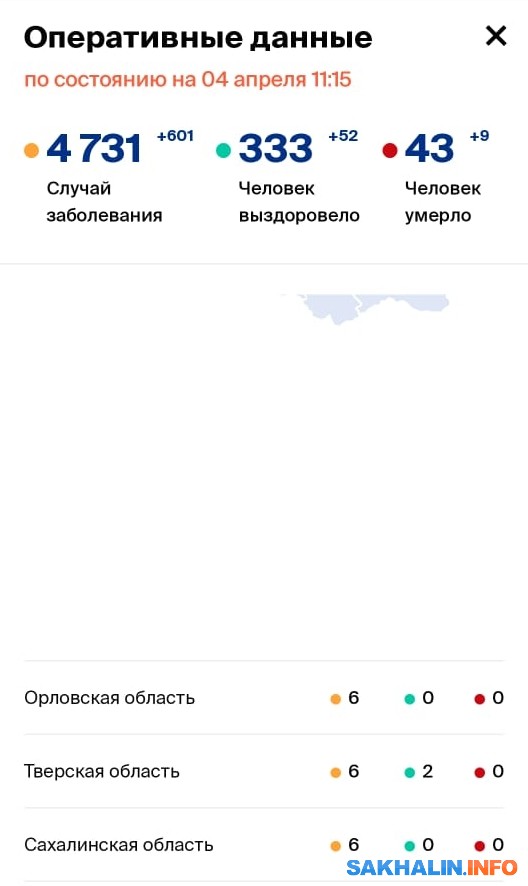This screenshot has height=886, width=528.
Task: Close the Оперативные данные panel
Action: click(496, 36)
